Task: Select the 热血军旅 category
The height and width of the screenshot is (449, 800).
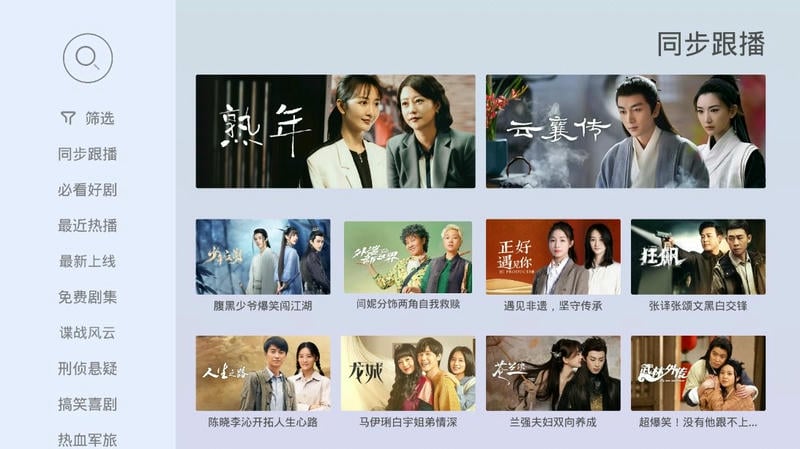Action: click(x=88, y=440)
